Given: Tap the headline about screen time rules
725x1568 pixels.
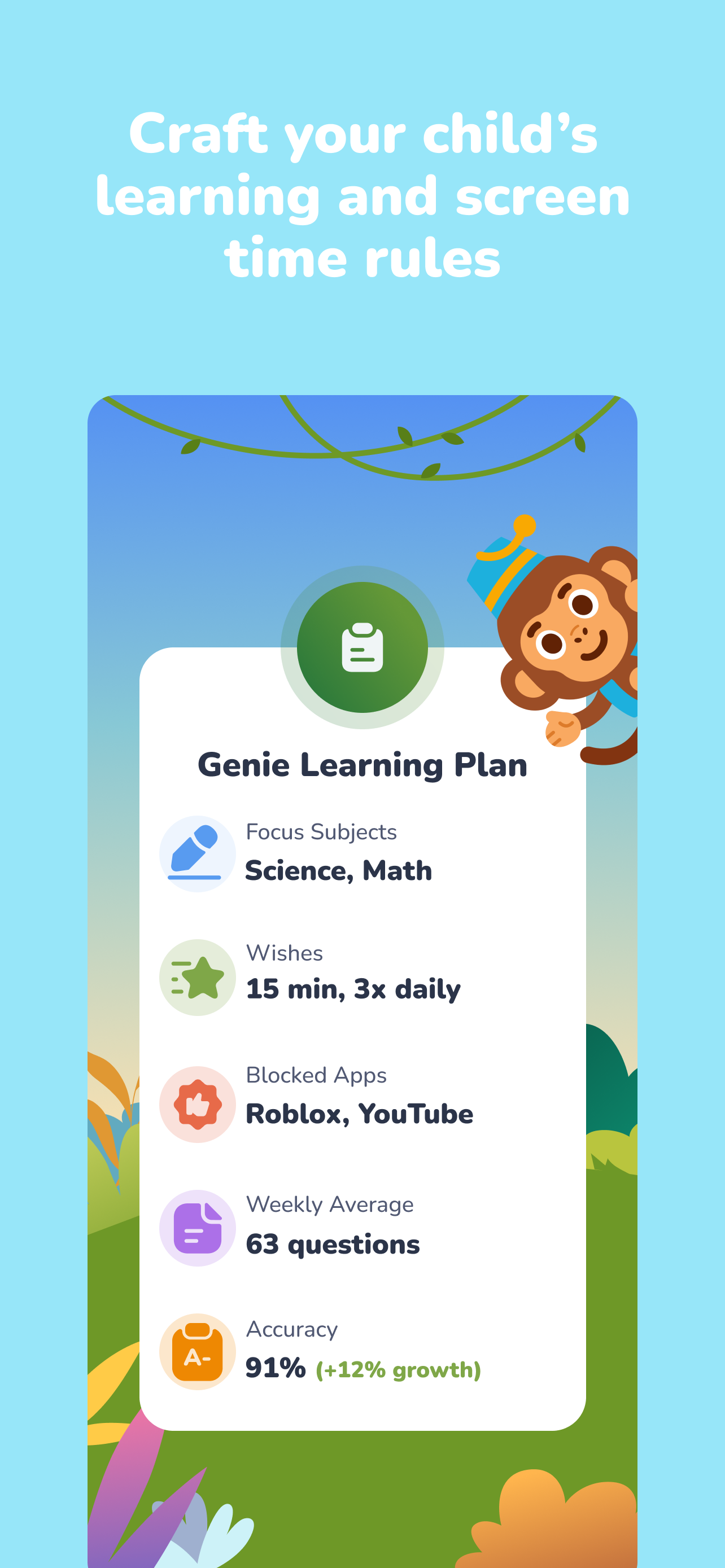Looking at the screenshot, I should pyautogui.click(x=361, y=194).
